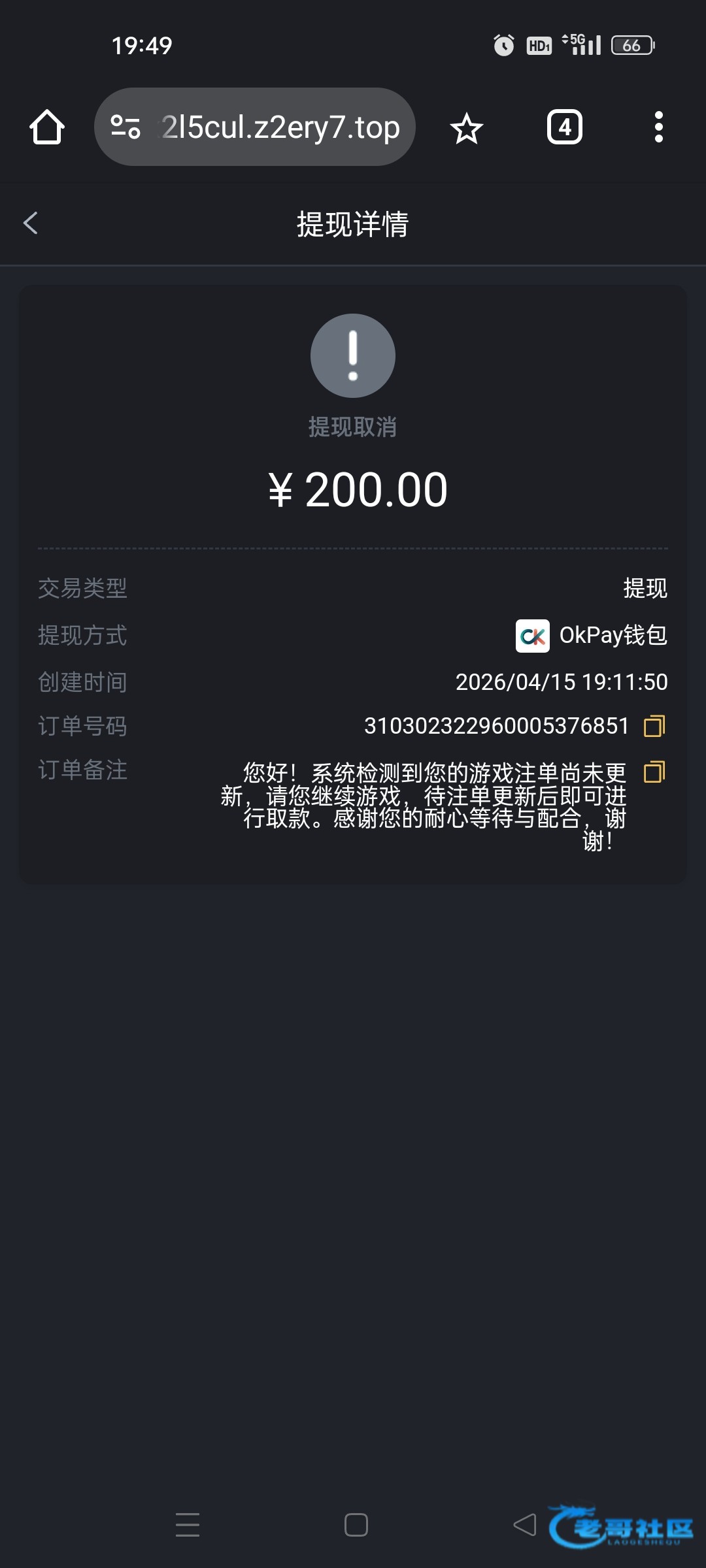Copy the 订单备注 remark text
This screenshot has height=1568, width=706.
tap(654, 772)
